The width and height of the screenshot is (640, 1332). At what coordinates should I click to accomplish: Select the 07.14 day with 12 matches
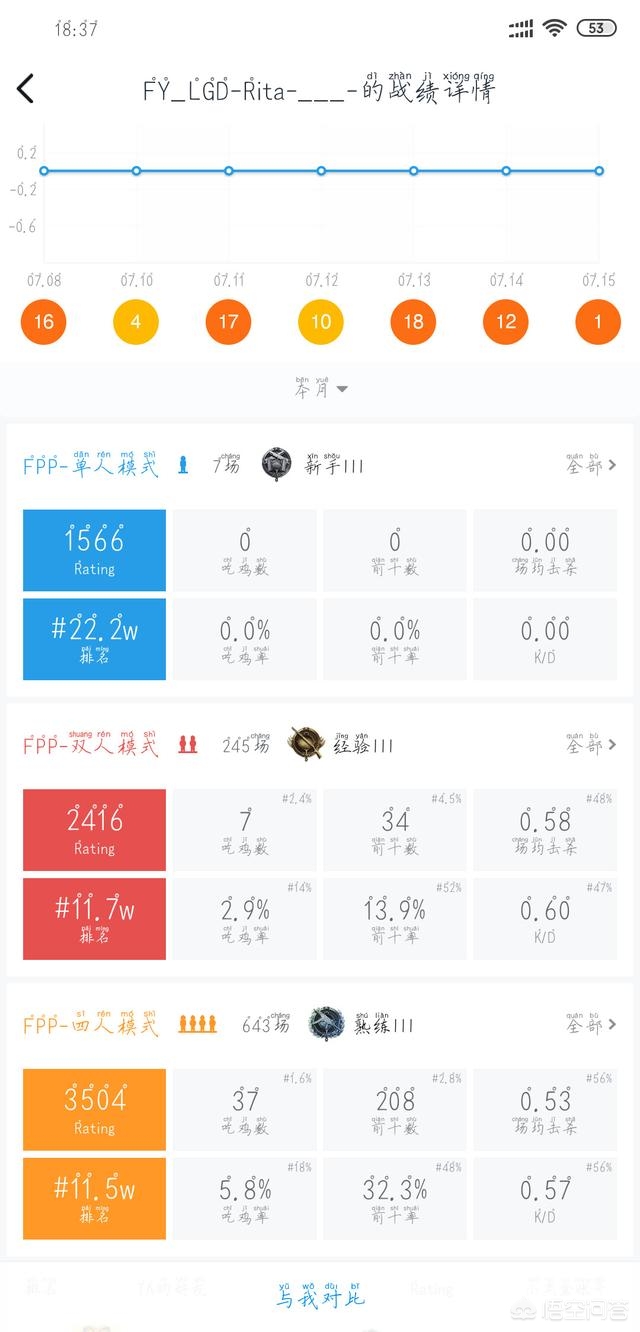506,322
